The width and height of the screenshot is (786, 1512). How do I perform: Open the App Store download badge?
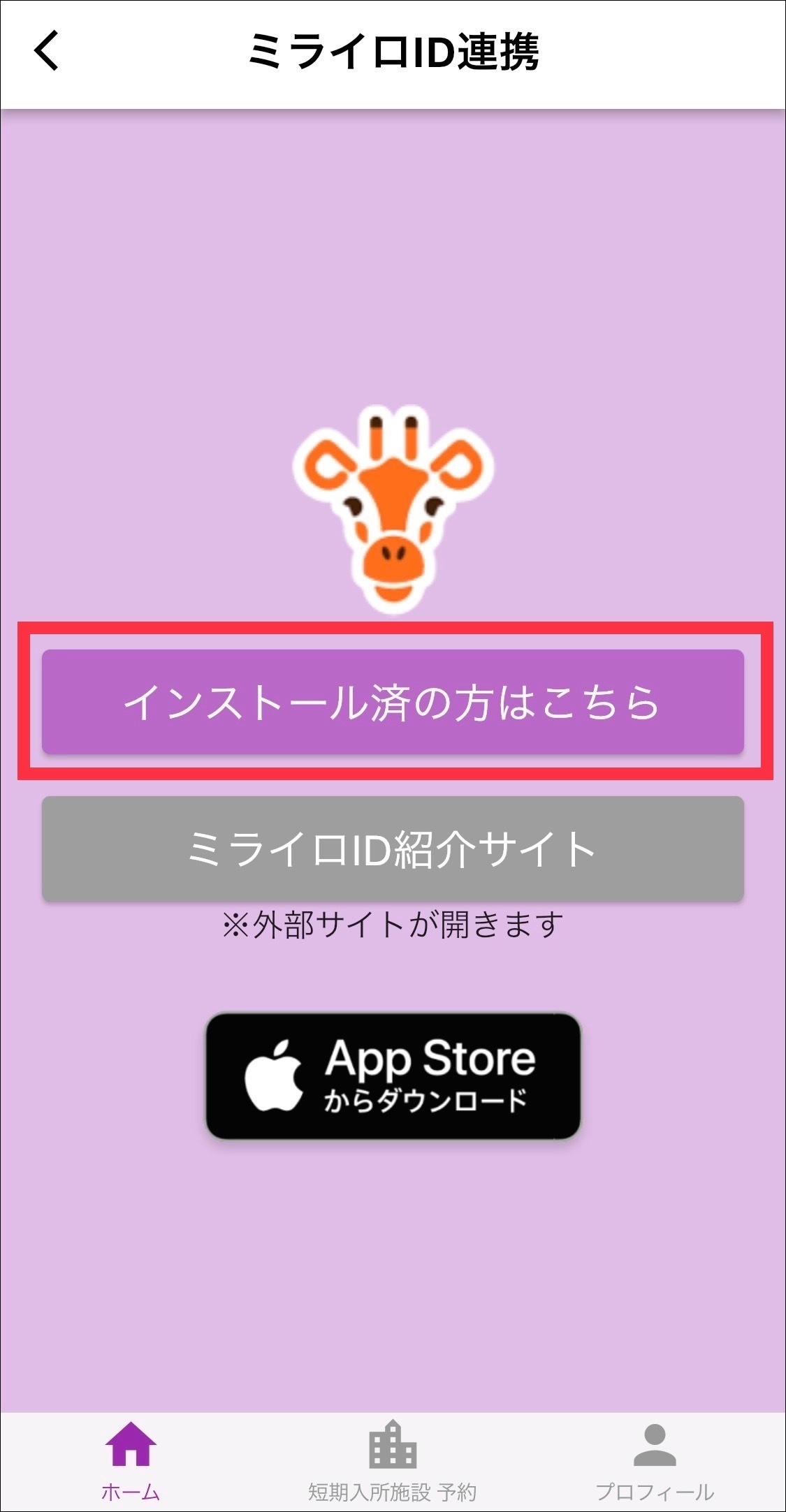[x=393, y=1076]
